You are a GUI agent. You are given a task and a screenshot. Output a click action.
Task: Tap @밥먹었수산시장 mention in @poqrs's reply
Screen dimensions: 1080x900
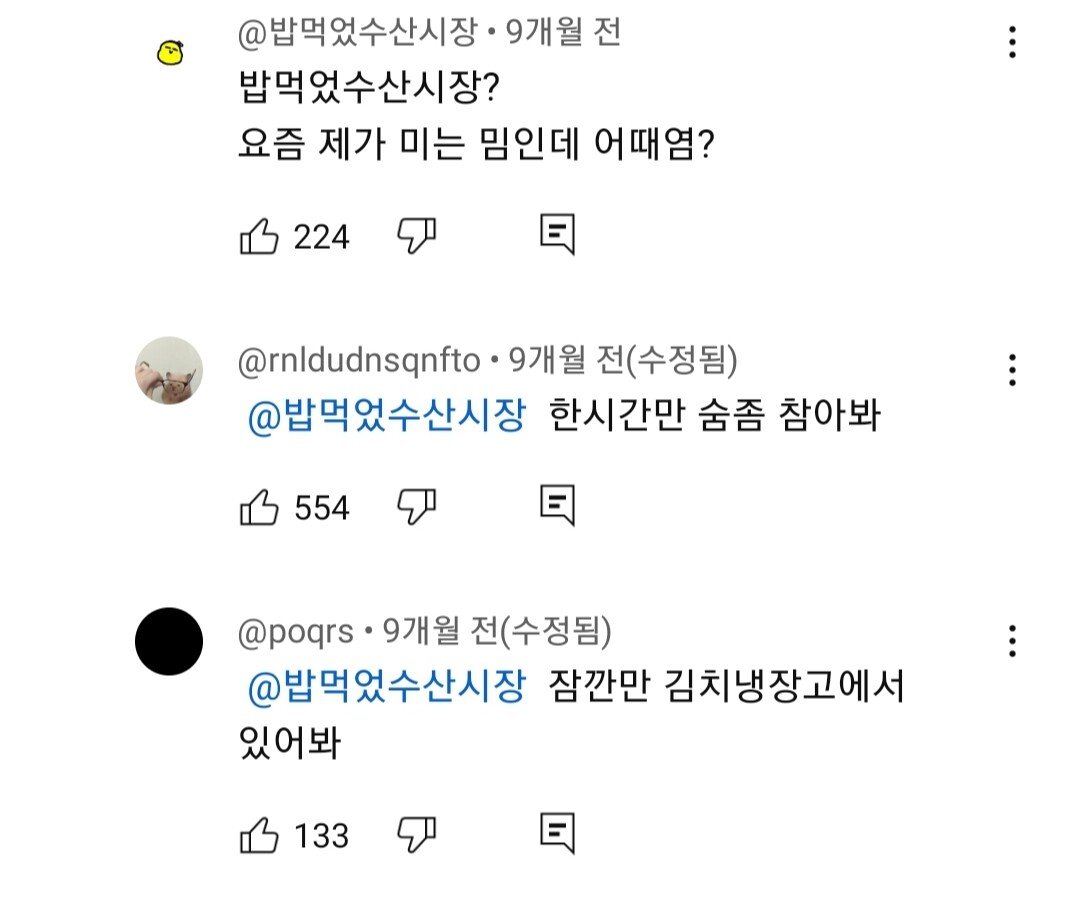386,688
